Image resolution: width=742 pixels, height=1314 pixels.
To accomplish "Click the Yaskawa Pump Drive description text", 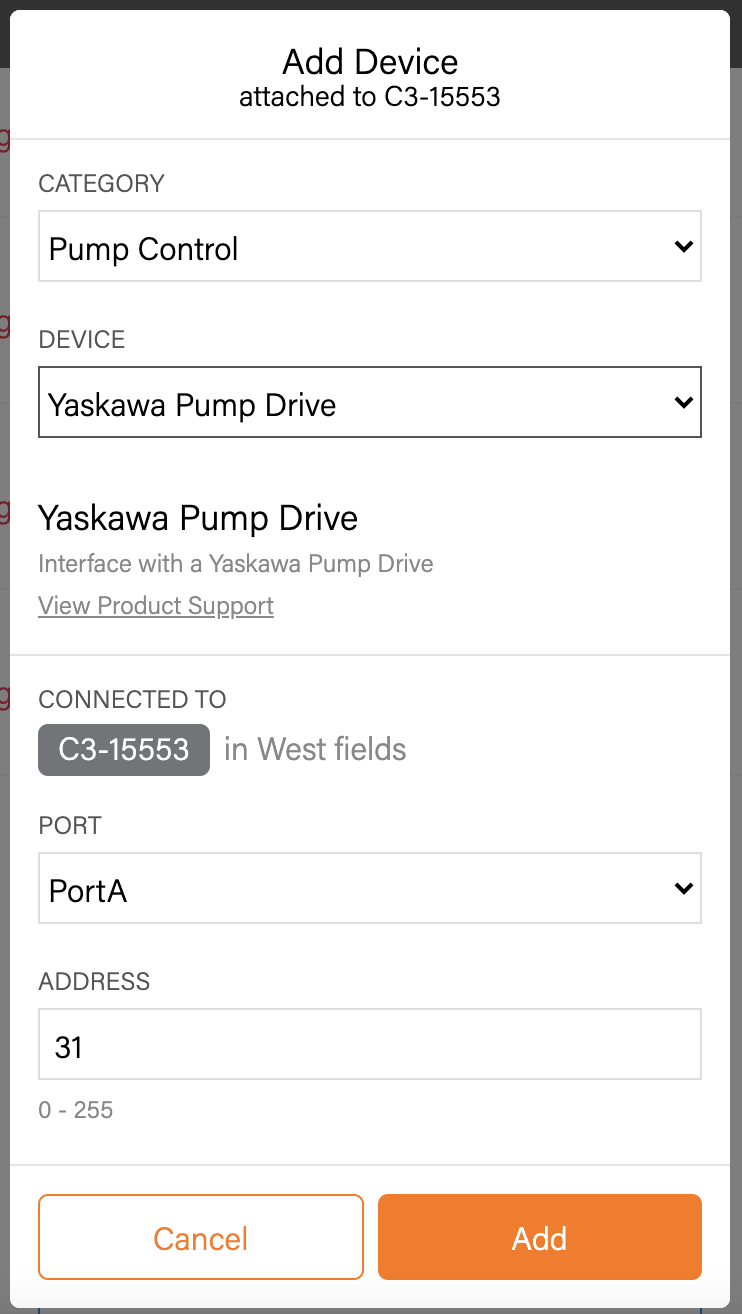I will (x=235, y=564).
